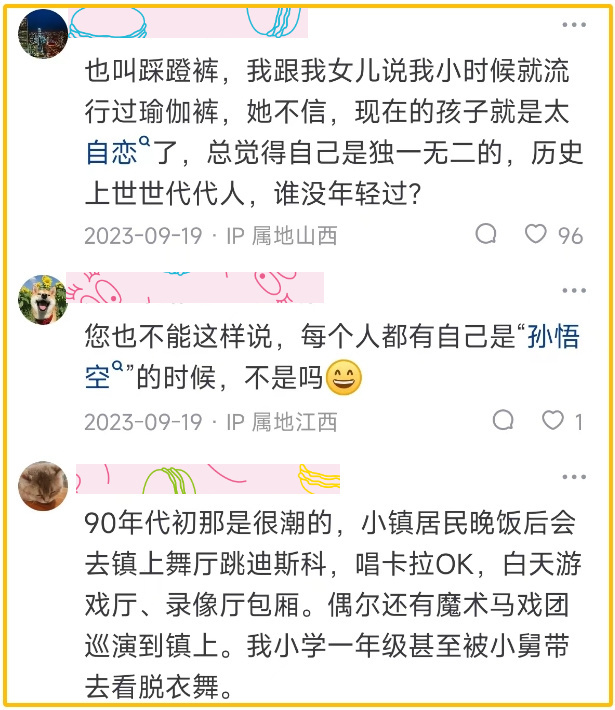Image resolution: width=615 pixels, height=710 pixels.
Task: Open overflow menu on the Shanxi comment
Action: coord(574,23)
